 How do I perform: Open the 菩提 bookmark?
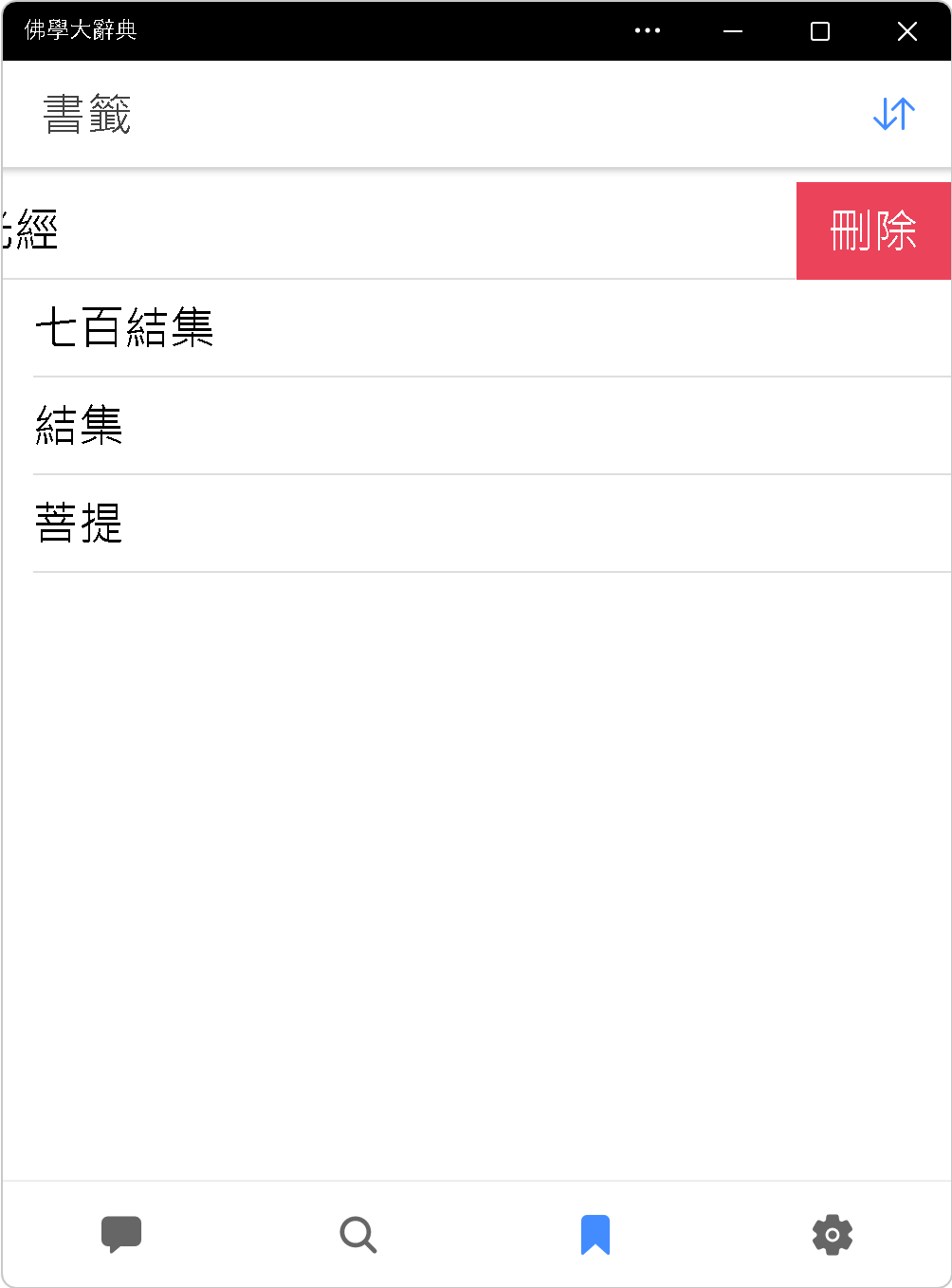click(x=80, y=524)
